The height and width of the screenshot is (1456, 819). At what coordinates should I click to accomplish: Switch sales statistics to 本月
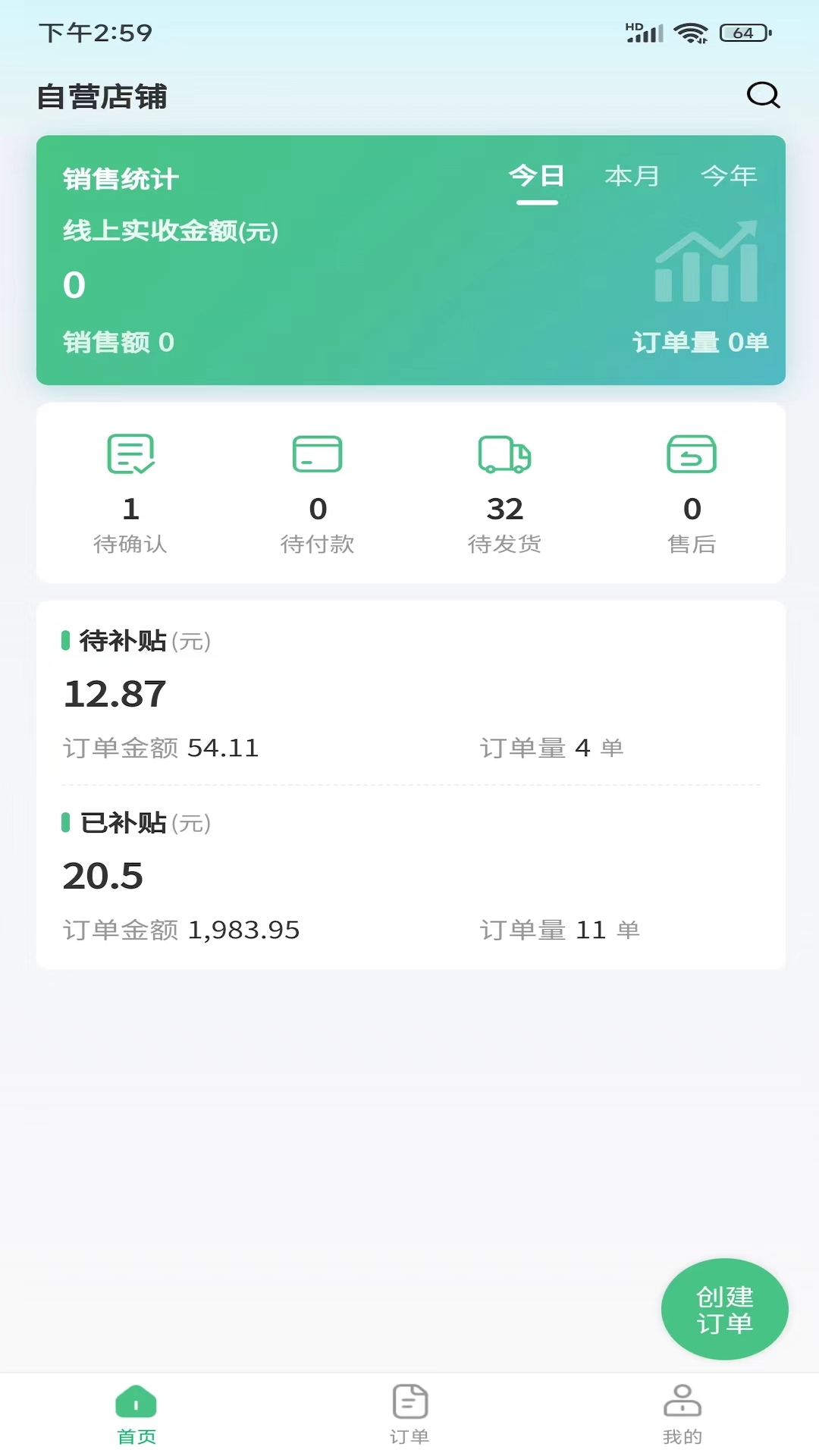pos(632,176)
